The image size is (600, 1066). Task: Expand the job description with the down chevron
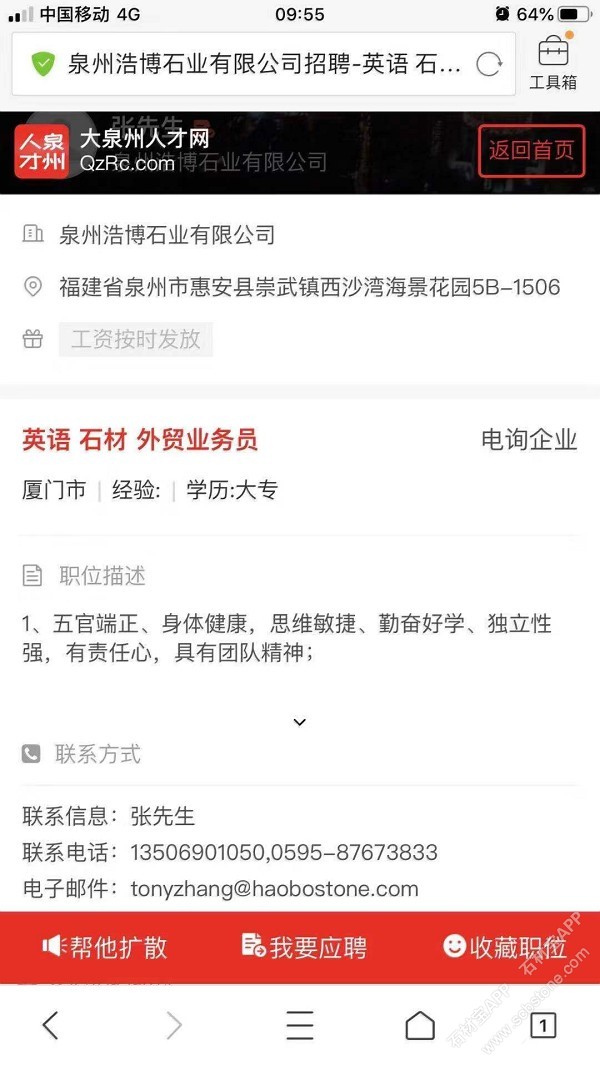point(299,722)
